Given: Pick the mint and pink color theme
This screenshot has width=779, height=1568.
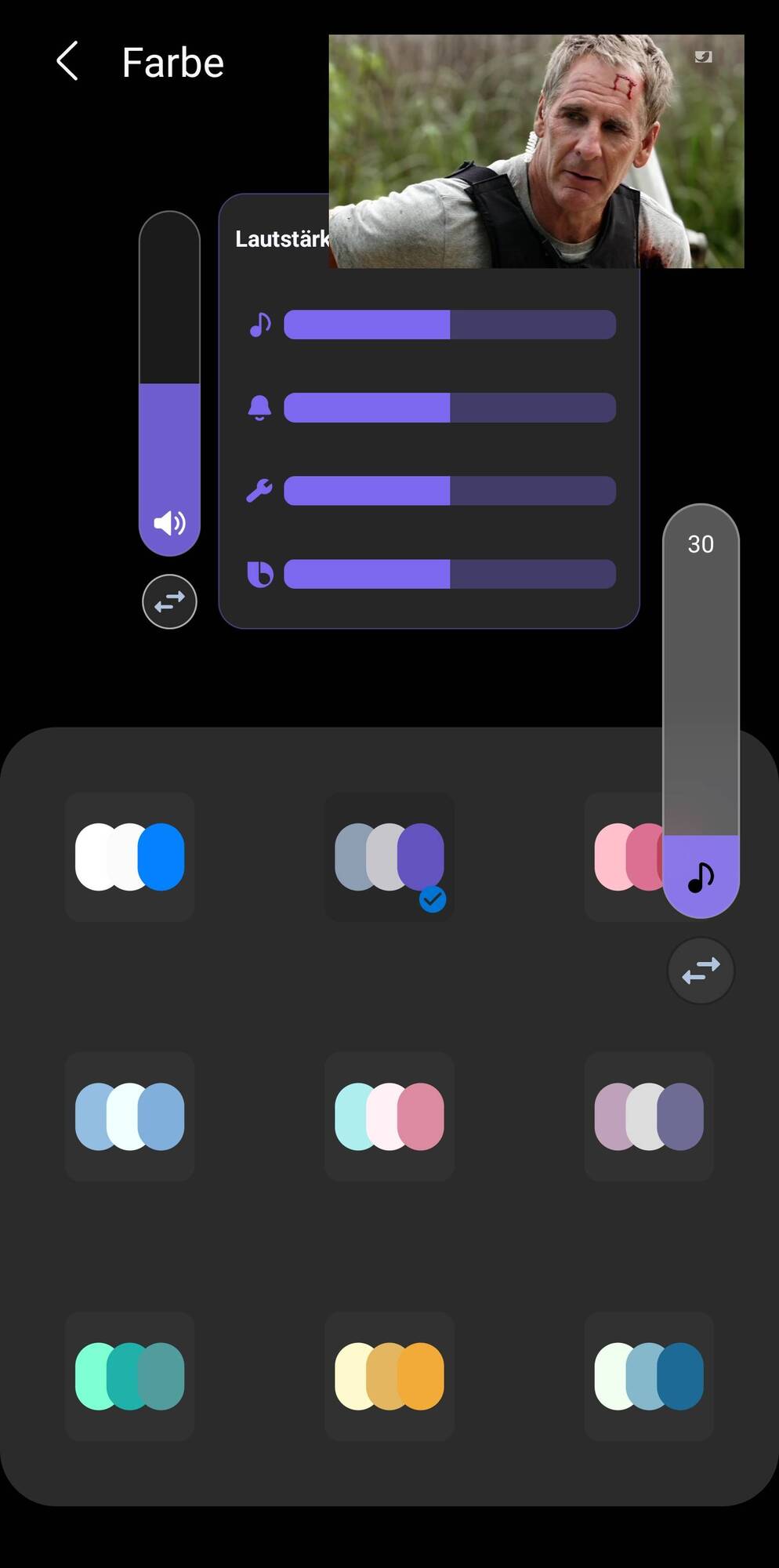Looking at the screenshot, I should pyautogui.click(x=389, y=1116).
